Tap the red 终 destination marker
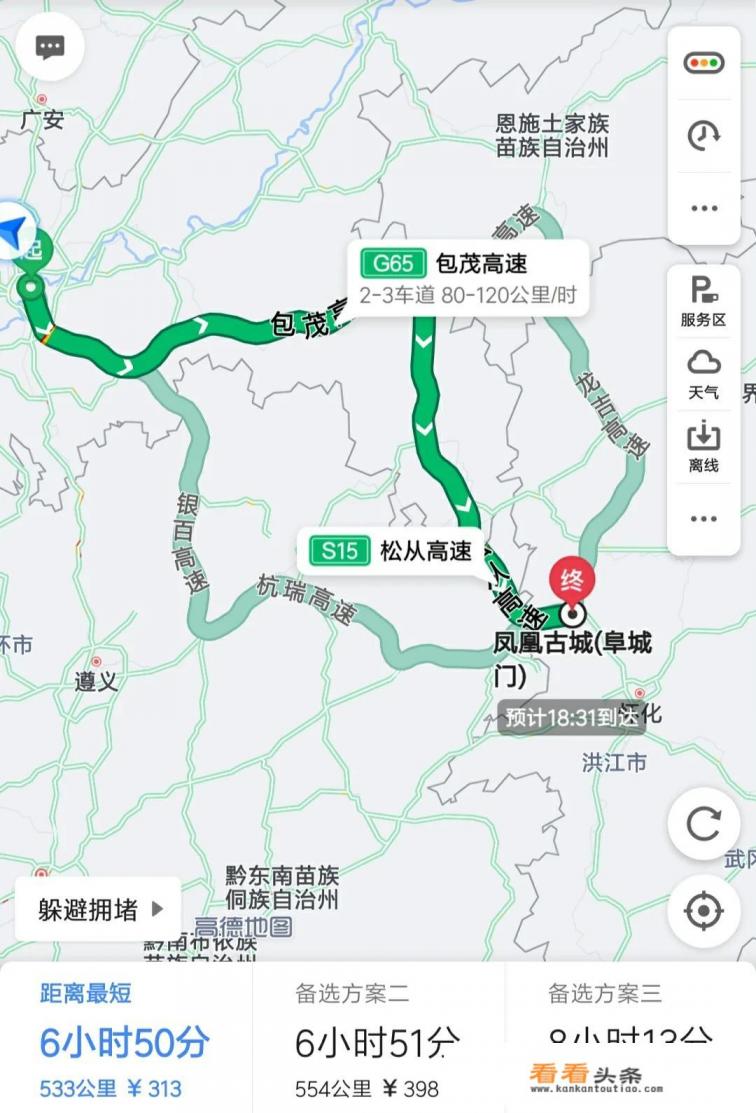The height and width of the screenshot is (1113, 756). [x=573, y=579]
